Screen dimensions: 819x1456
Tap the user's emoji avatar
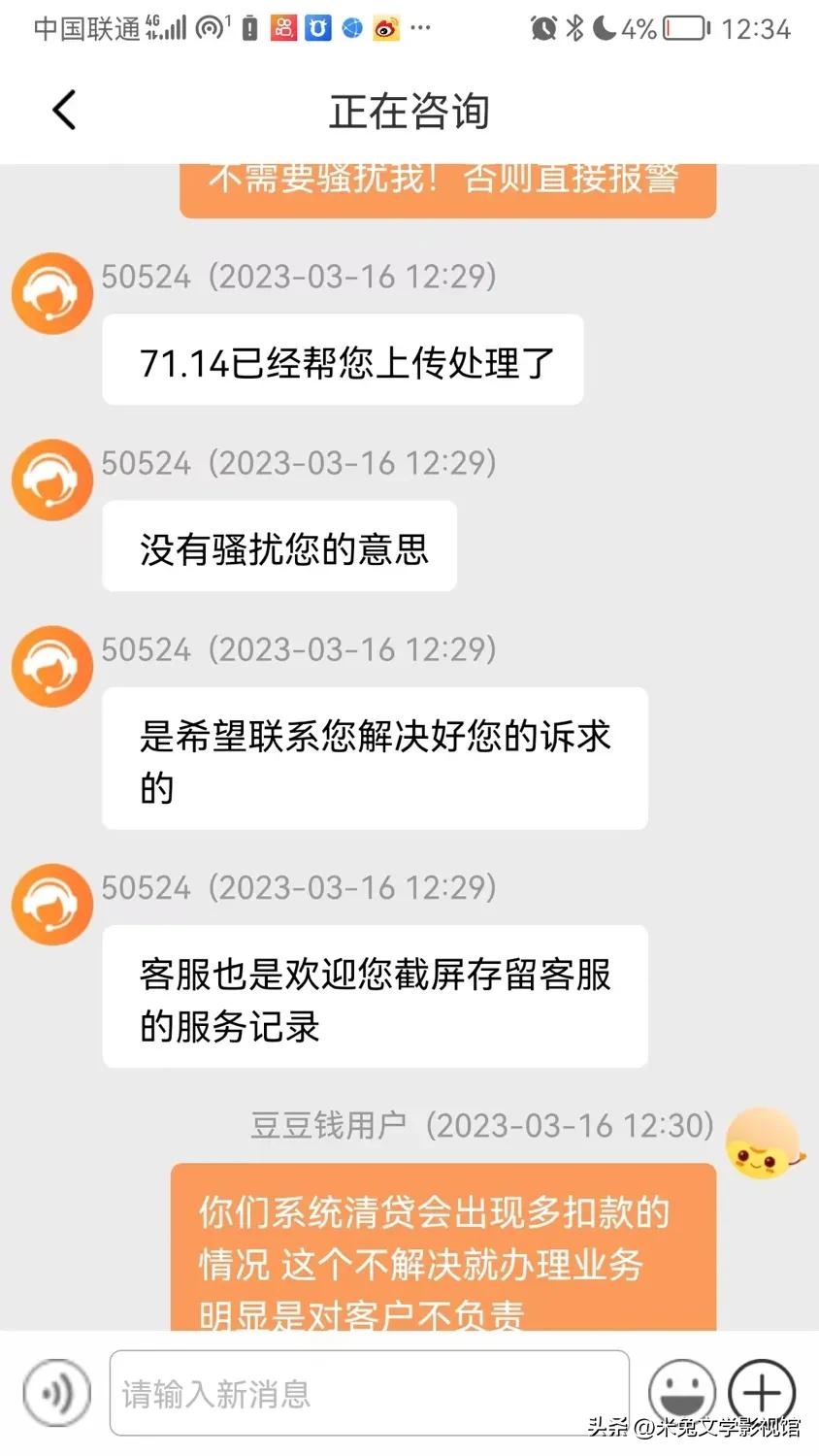click(x=764, y=1143)
